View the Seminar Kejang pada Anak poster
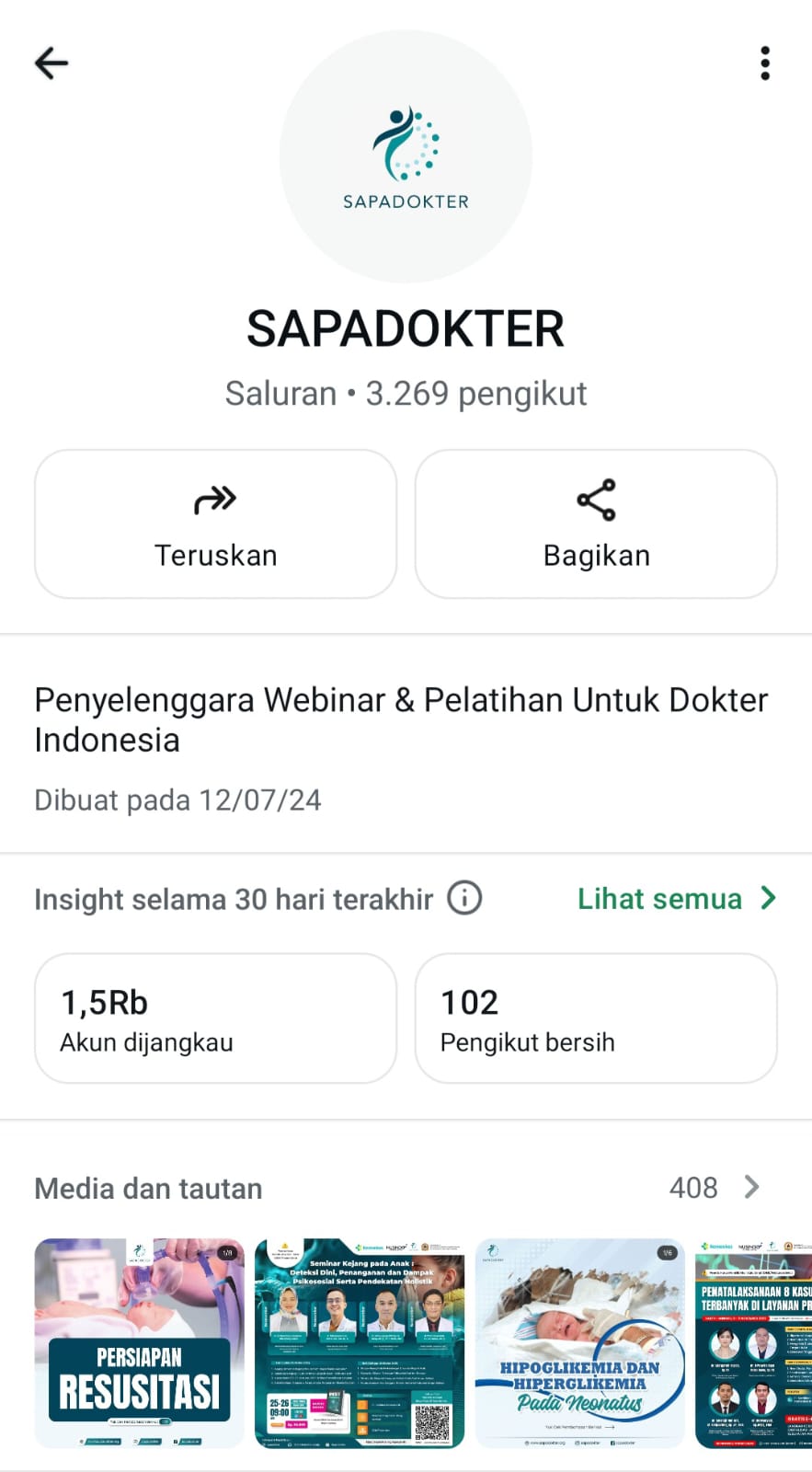 360,1343
